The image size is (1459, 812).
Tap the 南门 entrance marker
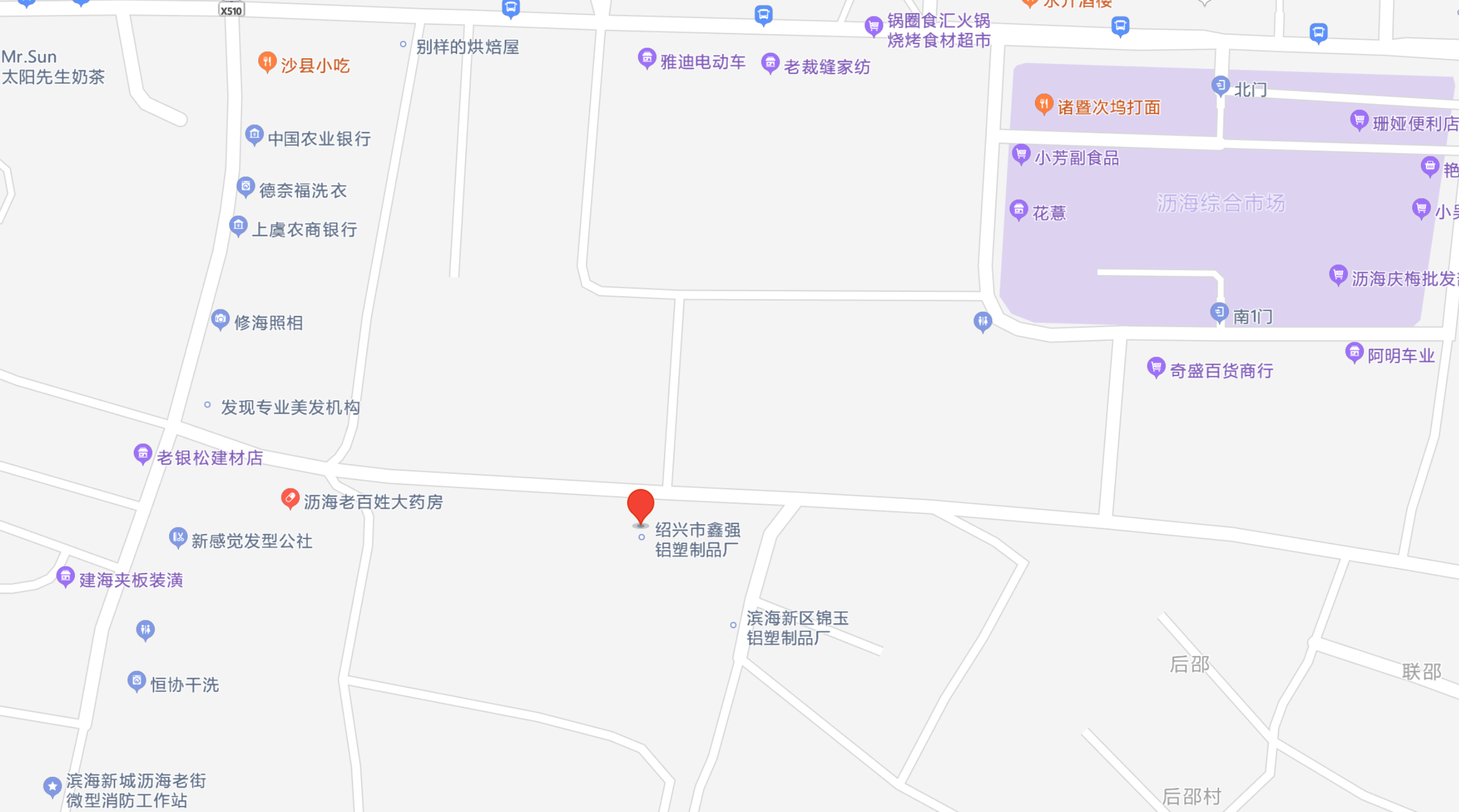pos(1219,312)
